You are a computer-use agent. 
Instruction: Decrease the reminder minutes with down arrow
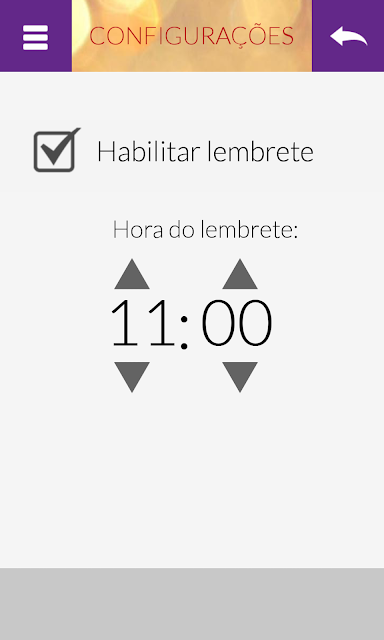(x=240, y=377)
